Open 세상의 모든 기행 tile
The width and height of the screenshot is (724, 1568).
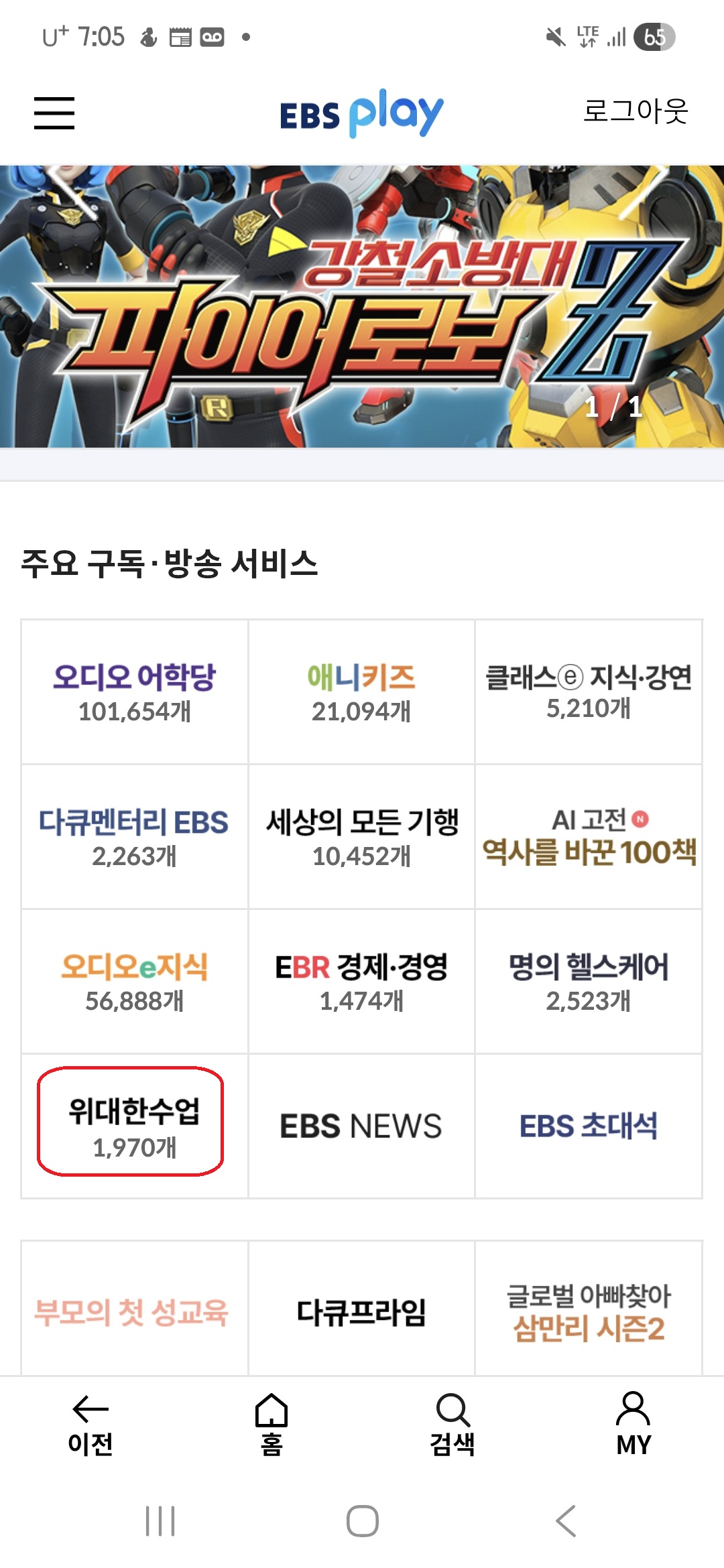pos(361,837)
